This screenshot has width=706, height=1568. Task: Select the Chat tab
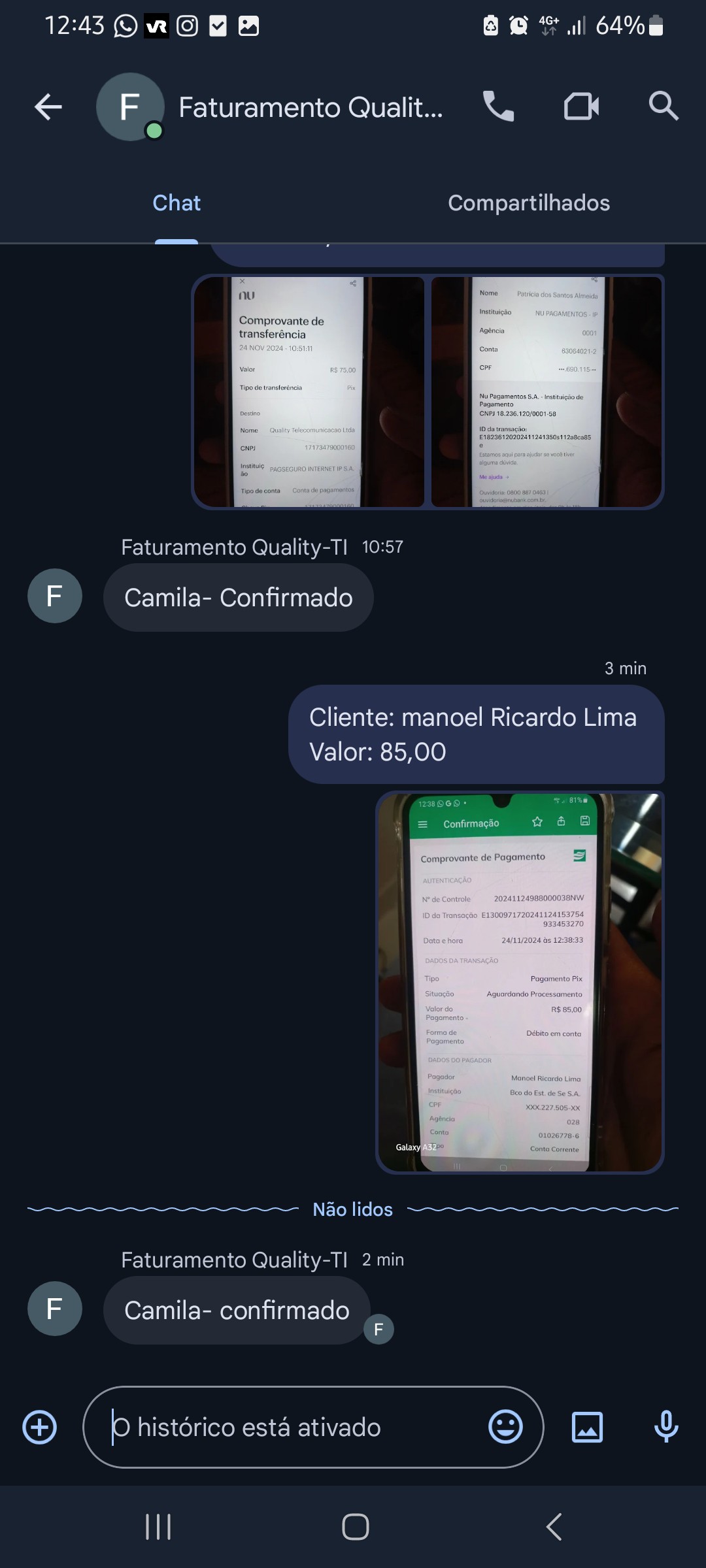[176, 203]
